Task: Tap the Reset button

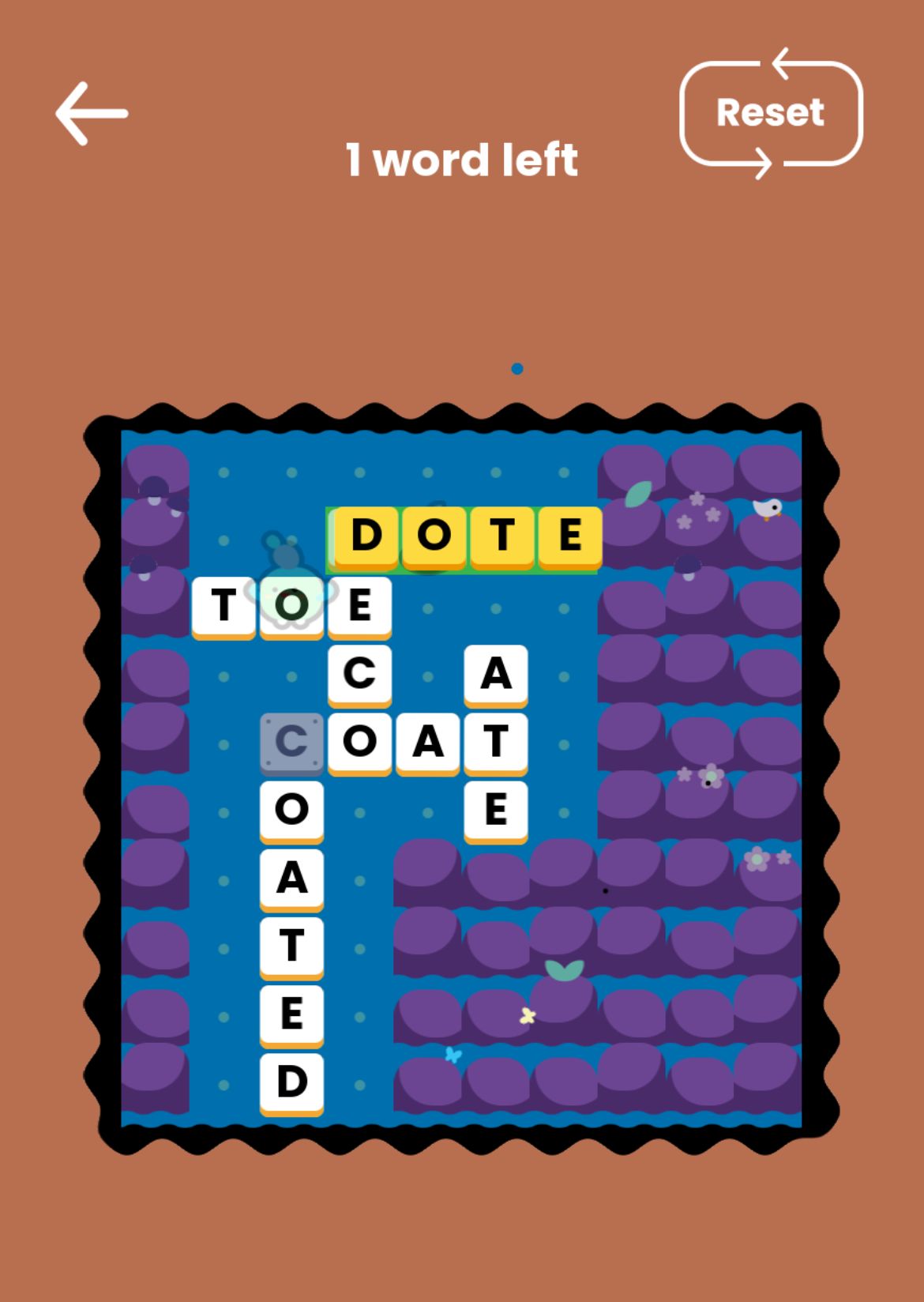Action: pyautogui.click(x=770, y=113)
